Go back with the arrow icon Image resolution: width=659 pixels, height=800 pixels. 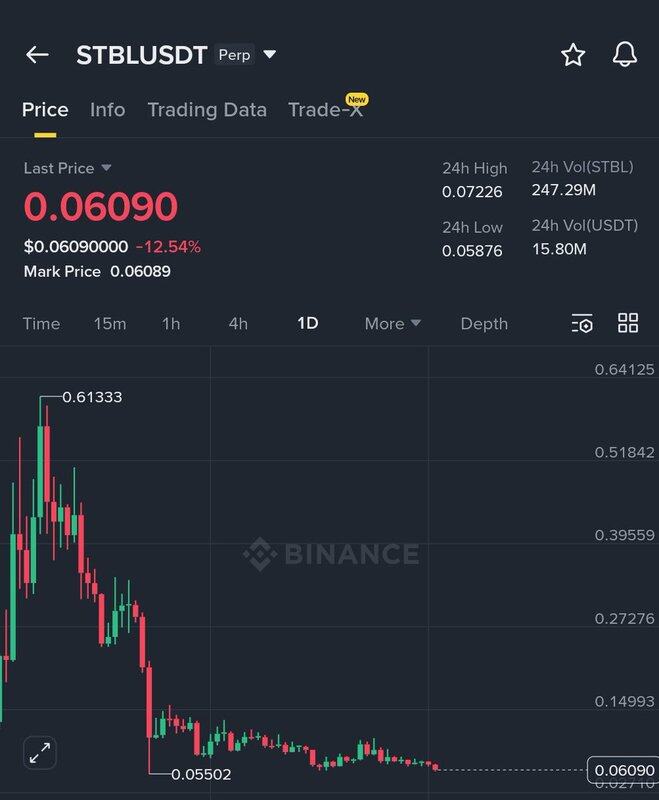(37, 55)
